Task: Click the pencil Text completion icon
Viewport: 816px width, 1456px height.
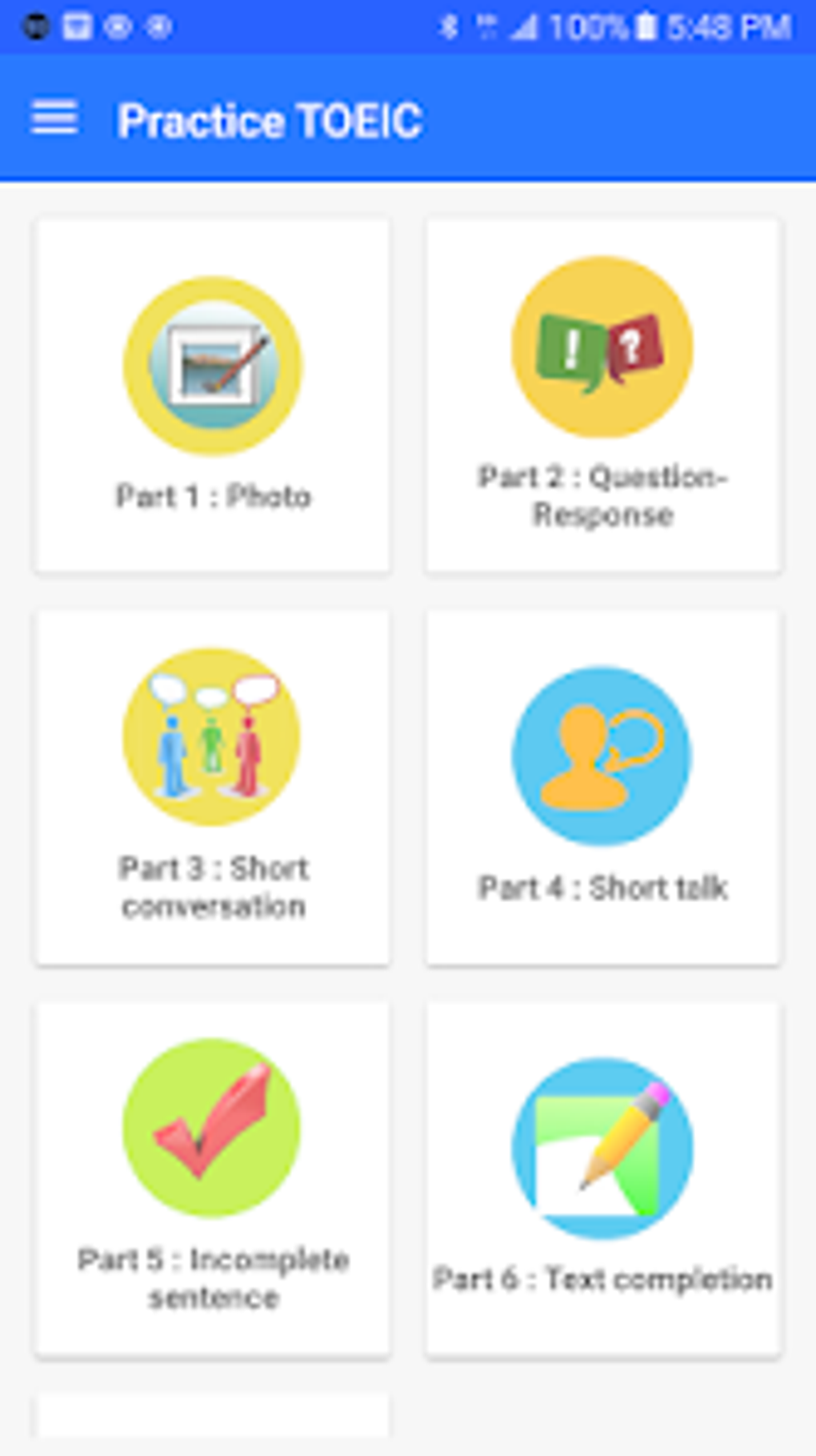Action: 602,1145
